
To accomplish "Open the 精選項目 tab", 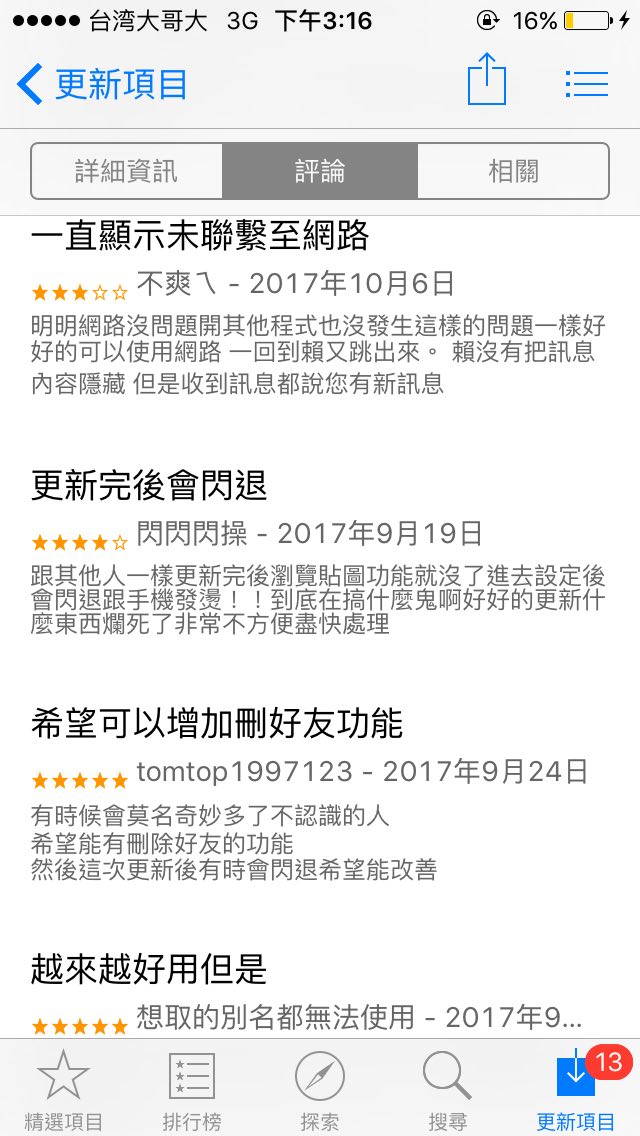I will pyautogui.click(x=64, y=1088).
